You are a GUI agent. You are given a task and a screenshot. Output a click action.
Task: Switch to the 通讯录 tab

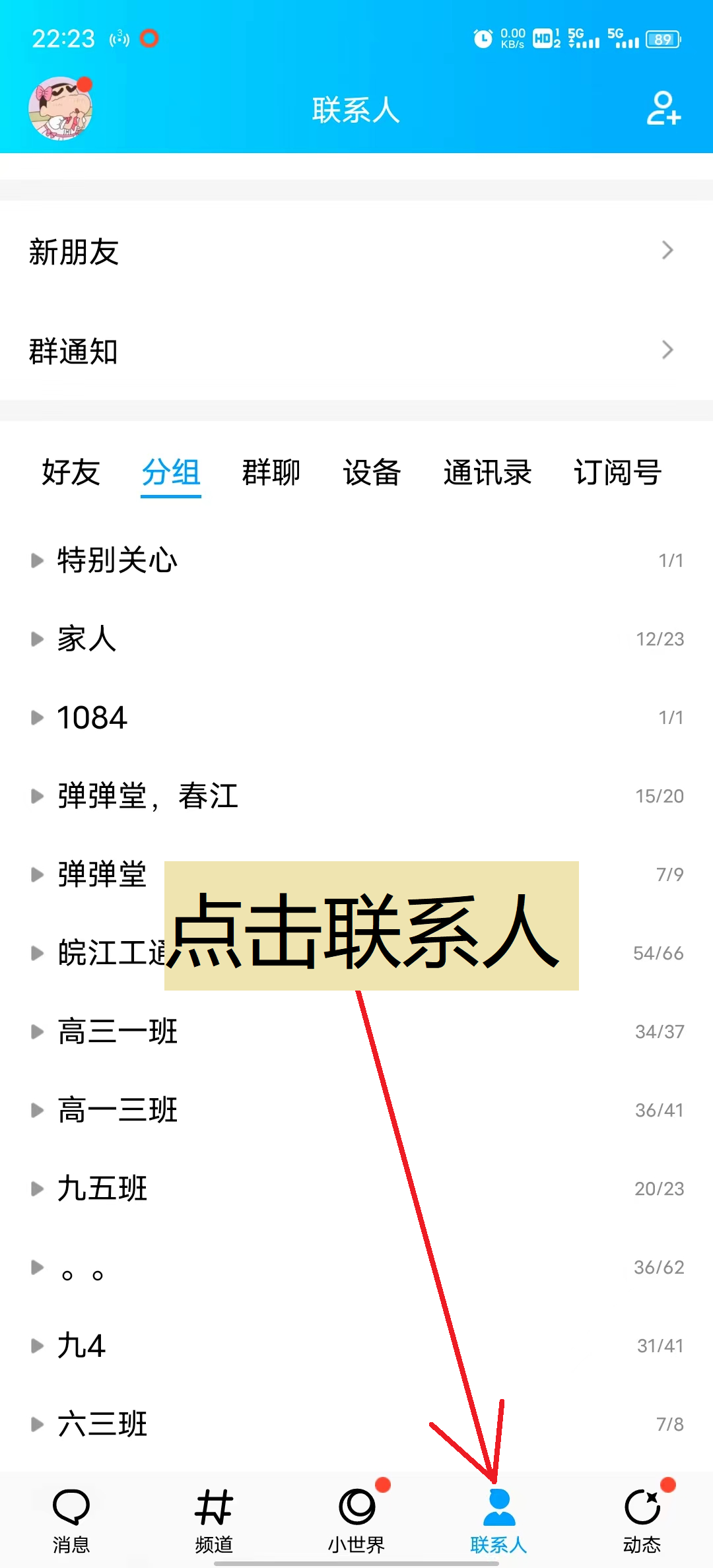489,473
